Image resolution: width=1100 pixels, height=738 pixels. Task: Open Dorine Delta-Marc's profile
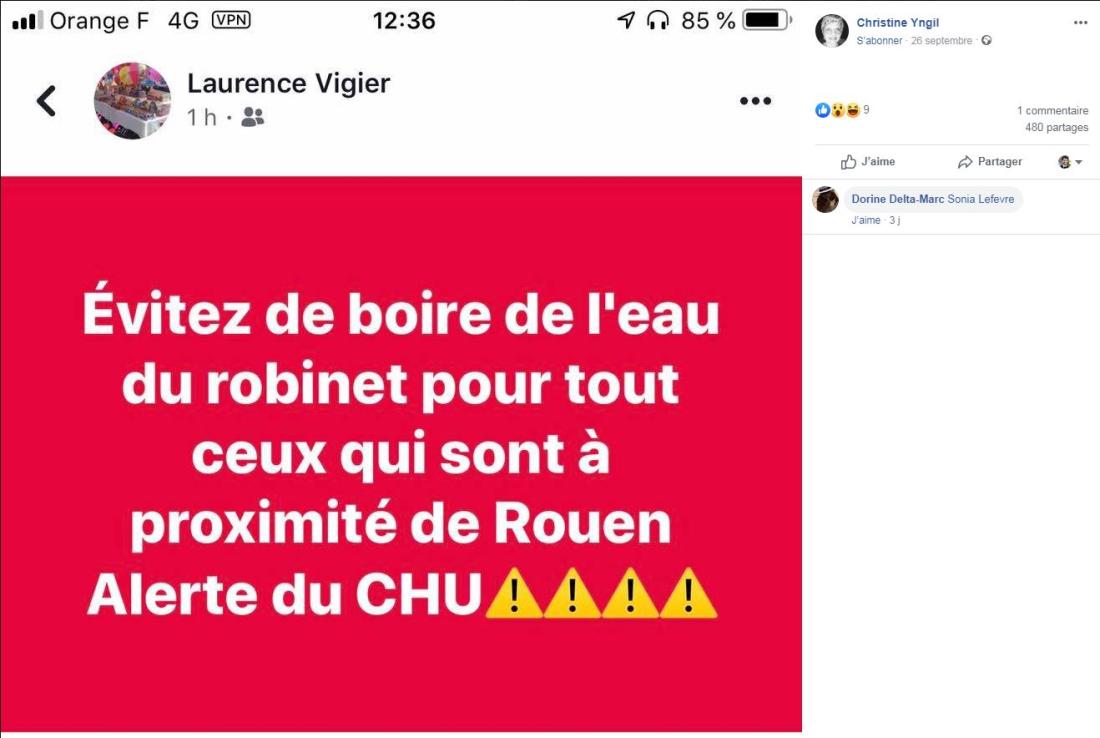[897, 199]
